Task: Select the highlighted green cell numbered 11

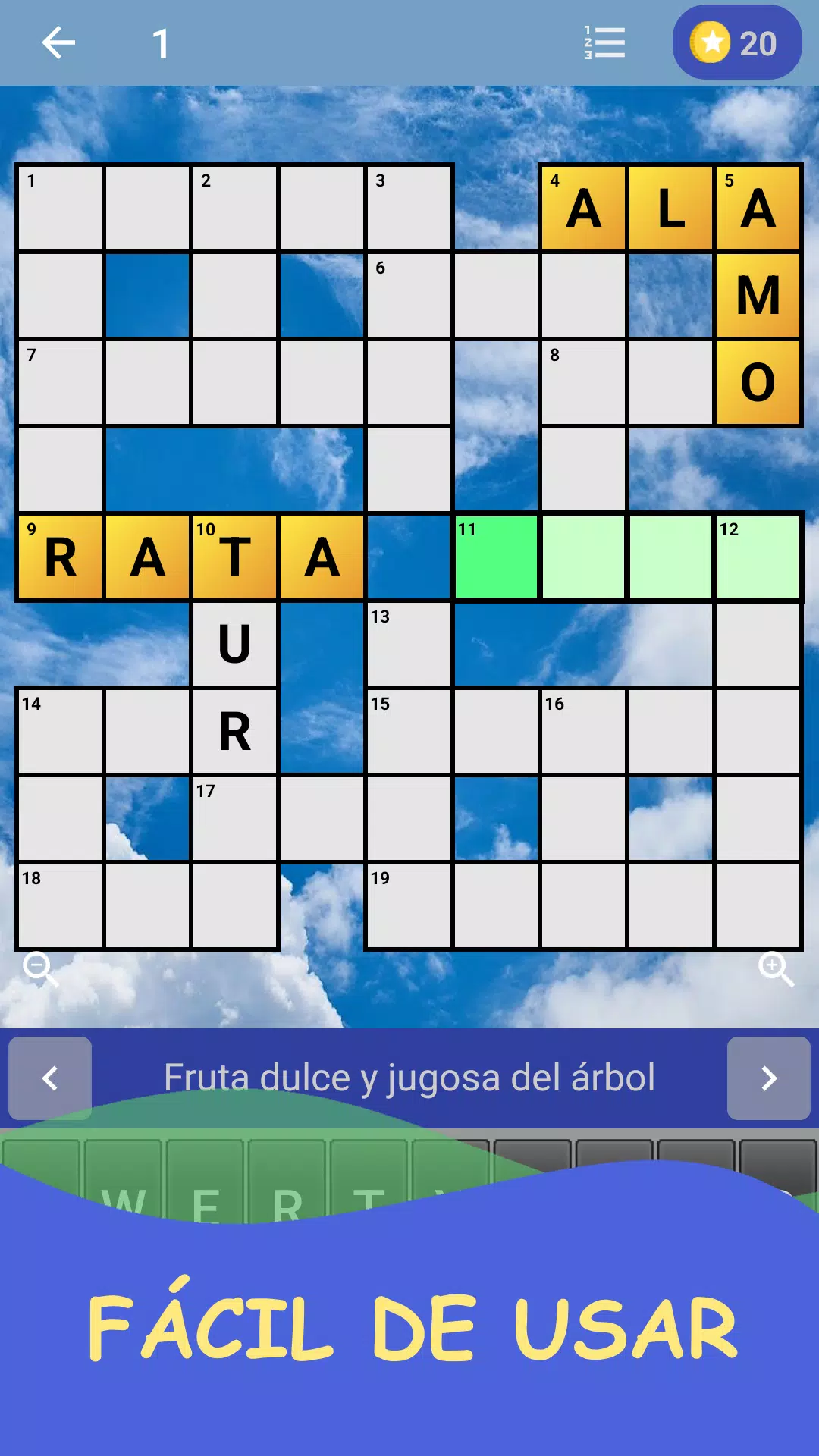Action: point(495,557)
